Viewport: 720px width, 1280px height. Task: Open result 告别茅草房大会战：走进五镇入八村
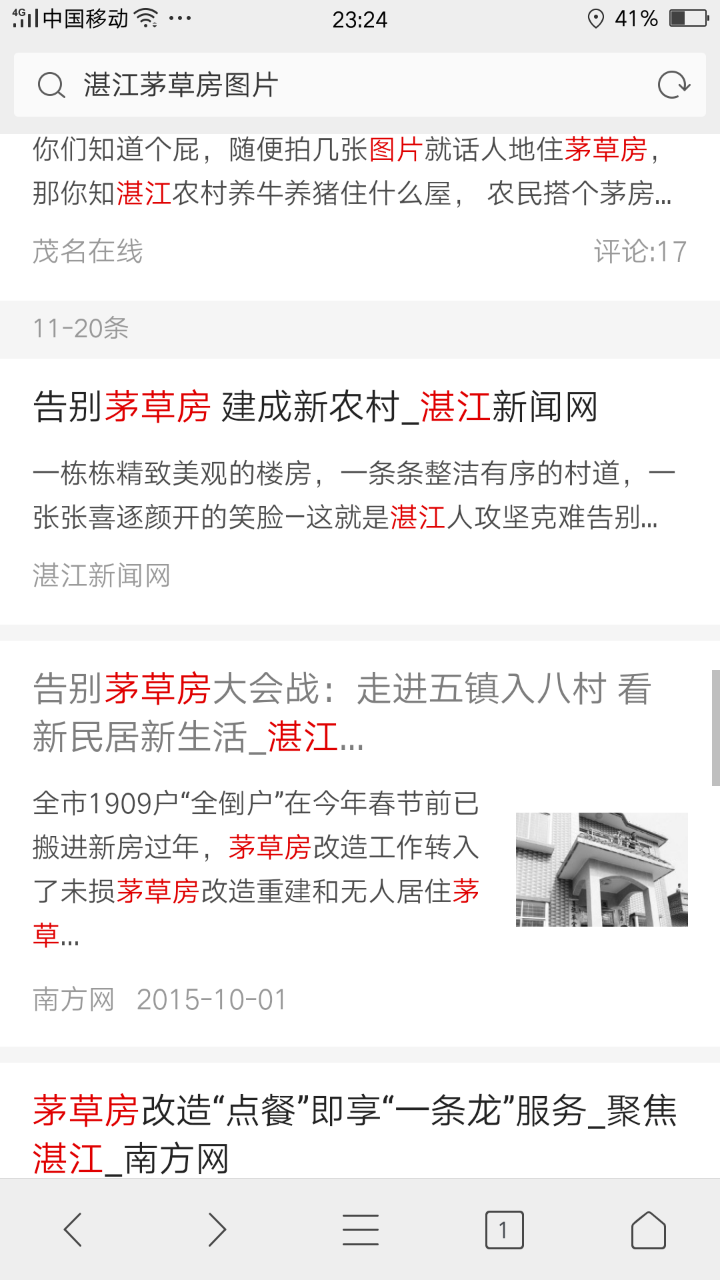click(x=342, y=713)
